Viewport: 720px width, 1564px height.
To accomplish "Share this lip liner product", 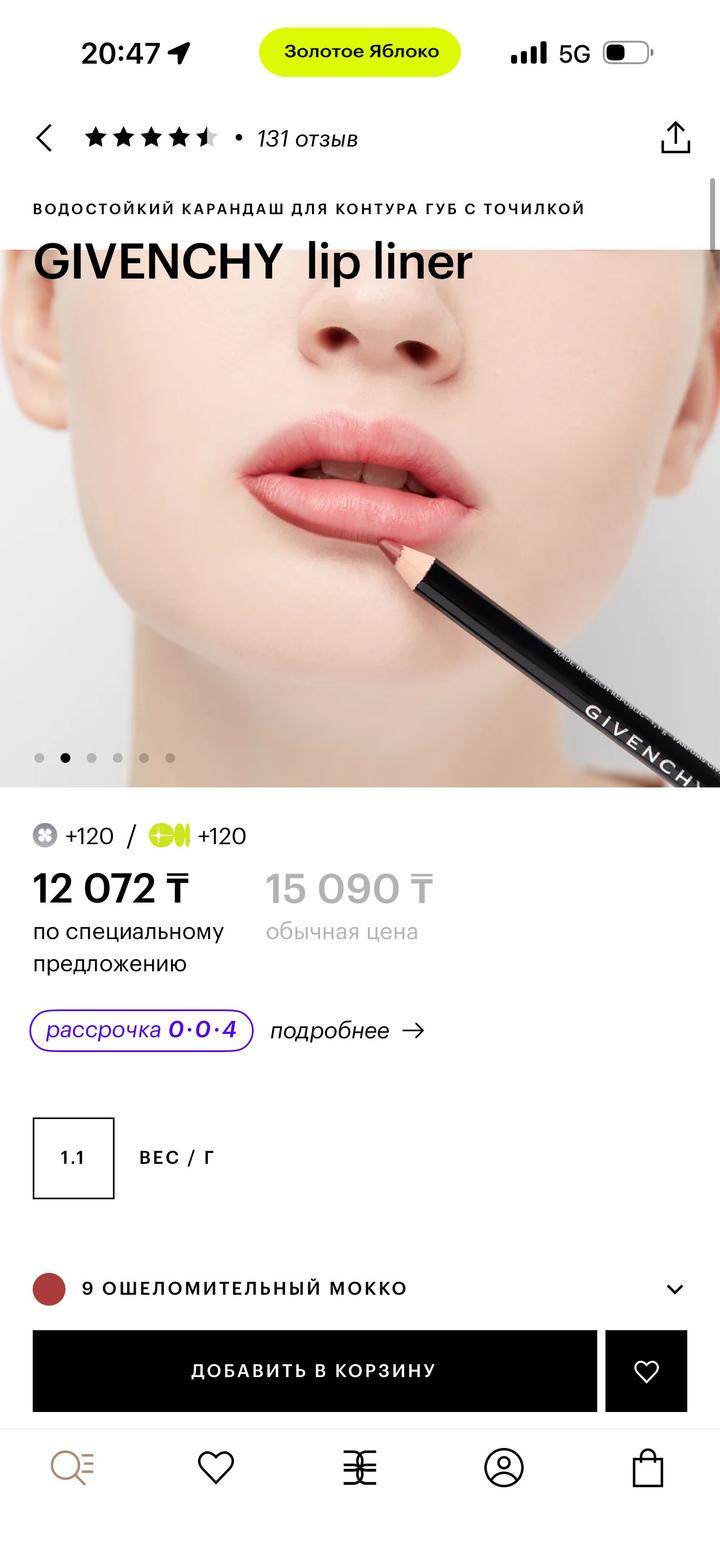I will [676, 138].
